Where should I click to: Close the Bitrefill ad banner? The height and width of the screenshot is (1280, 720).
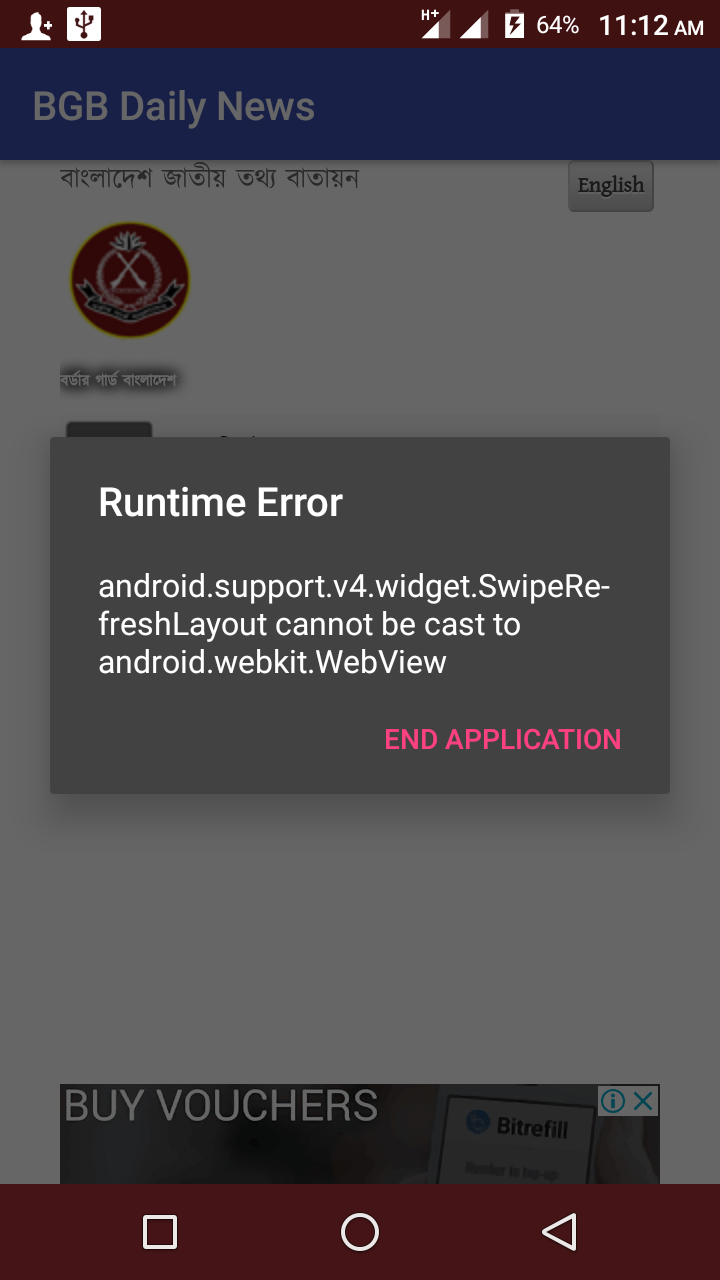click(644, 1101)
